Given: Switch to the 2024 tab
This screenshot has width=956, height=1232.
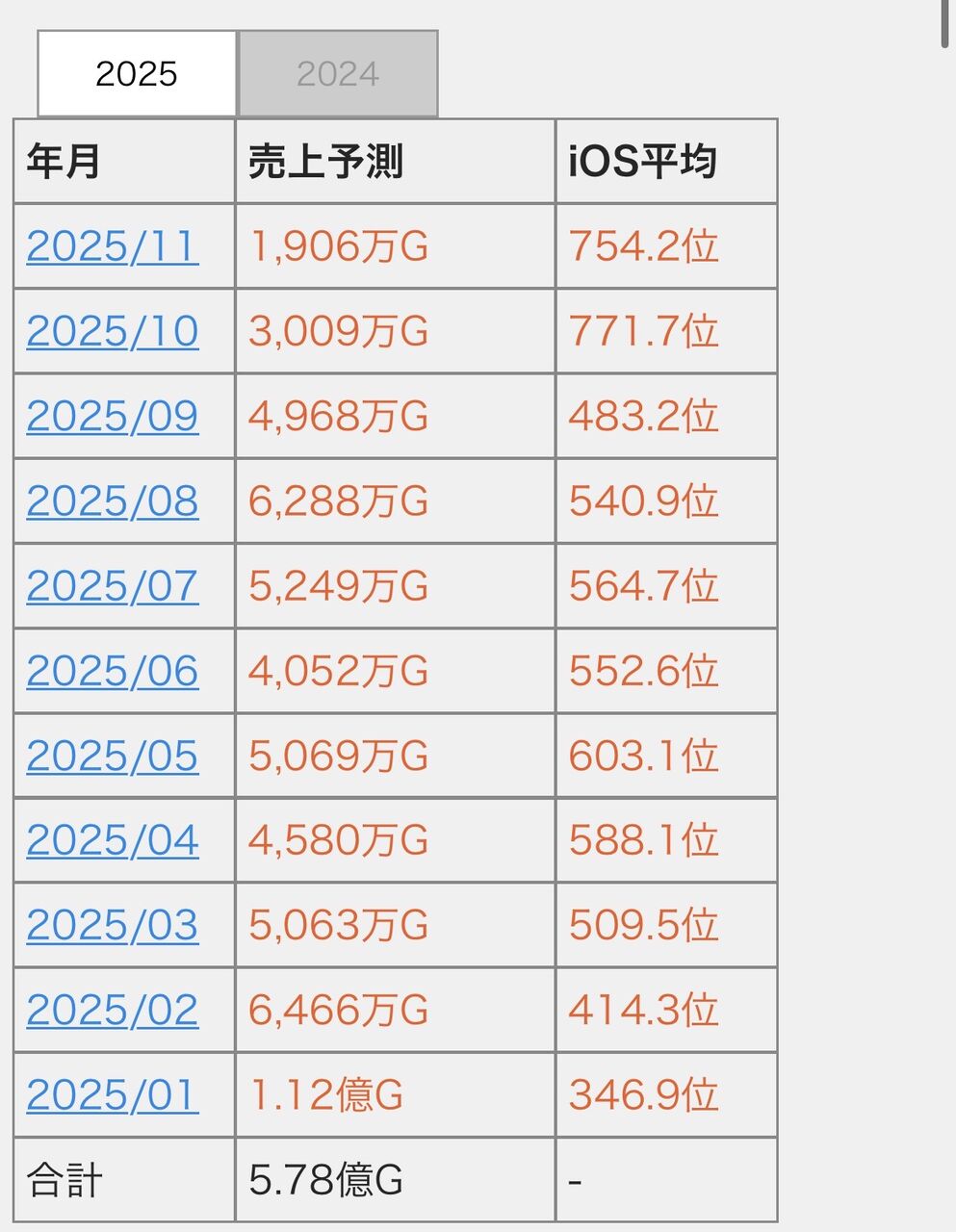Looking at the screenshot, I should point(338,74).
